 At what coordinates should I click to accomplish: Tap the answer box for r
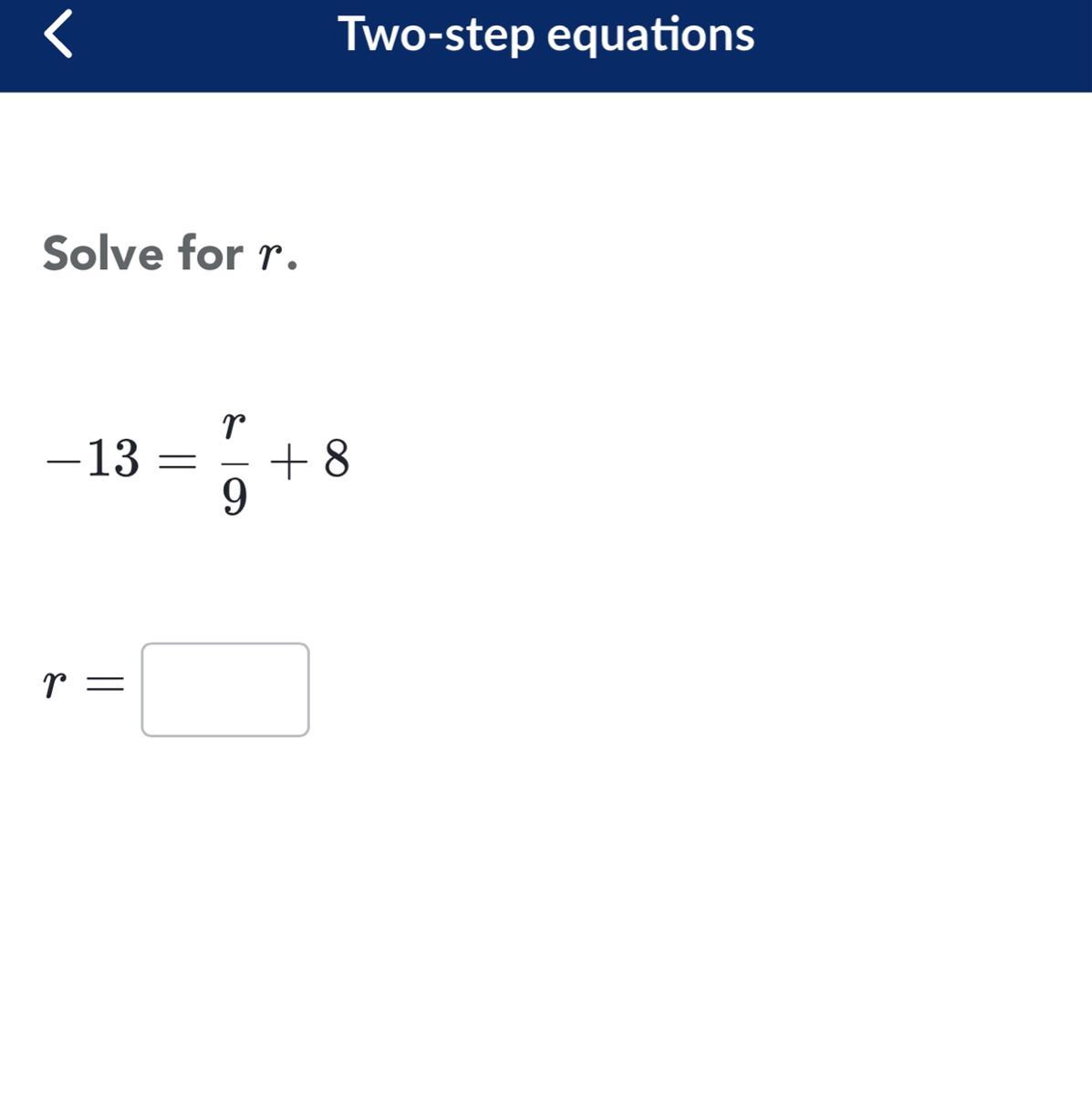225,690
